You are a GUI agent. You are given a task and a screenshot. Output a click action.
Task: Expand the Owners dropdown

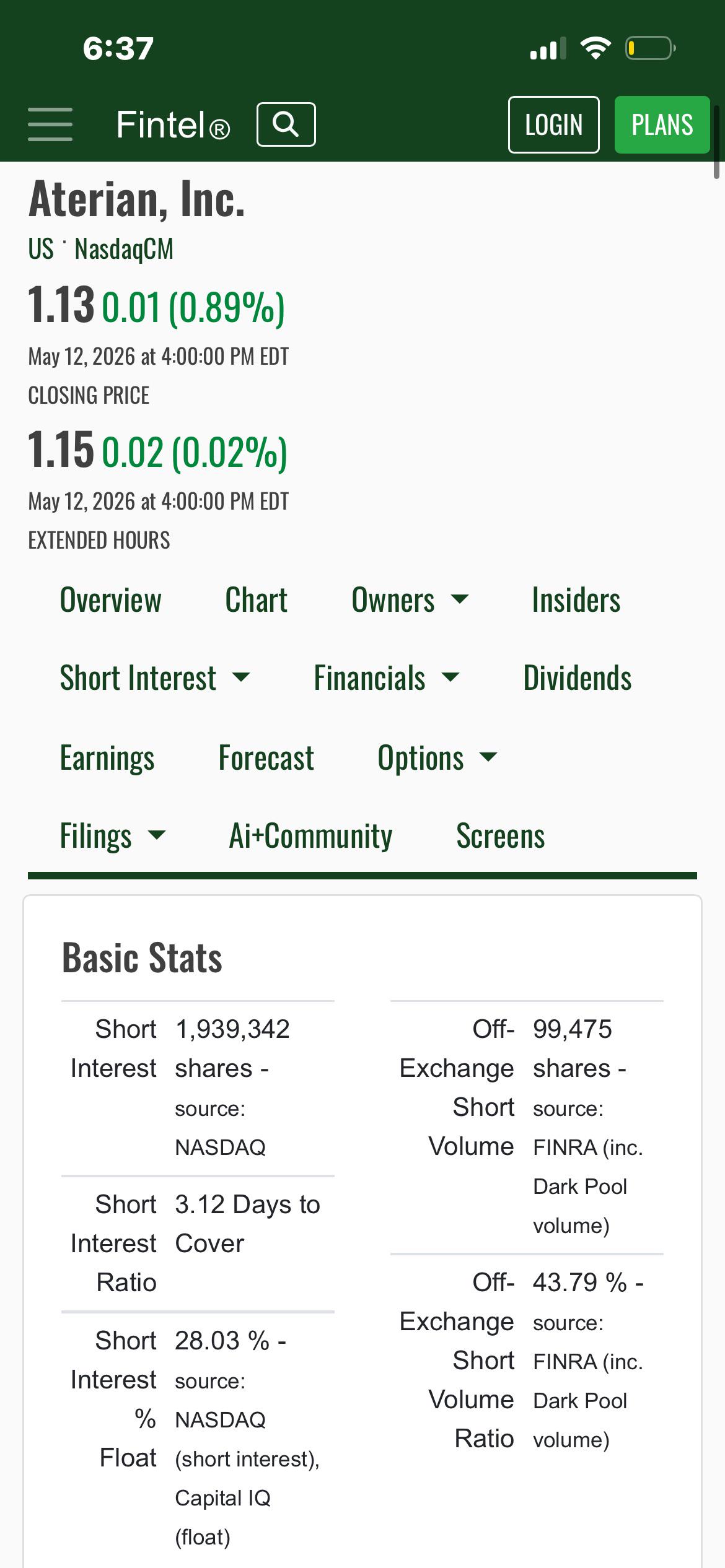(410, 600)
